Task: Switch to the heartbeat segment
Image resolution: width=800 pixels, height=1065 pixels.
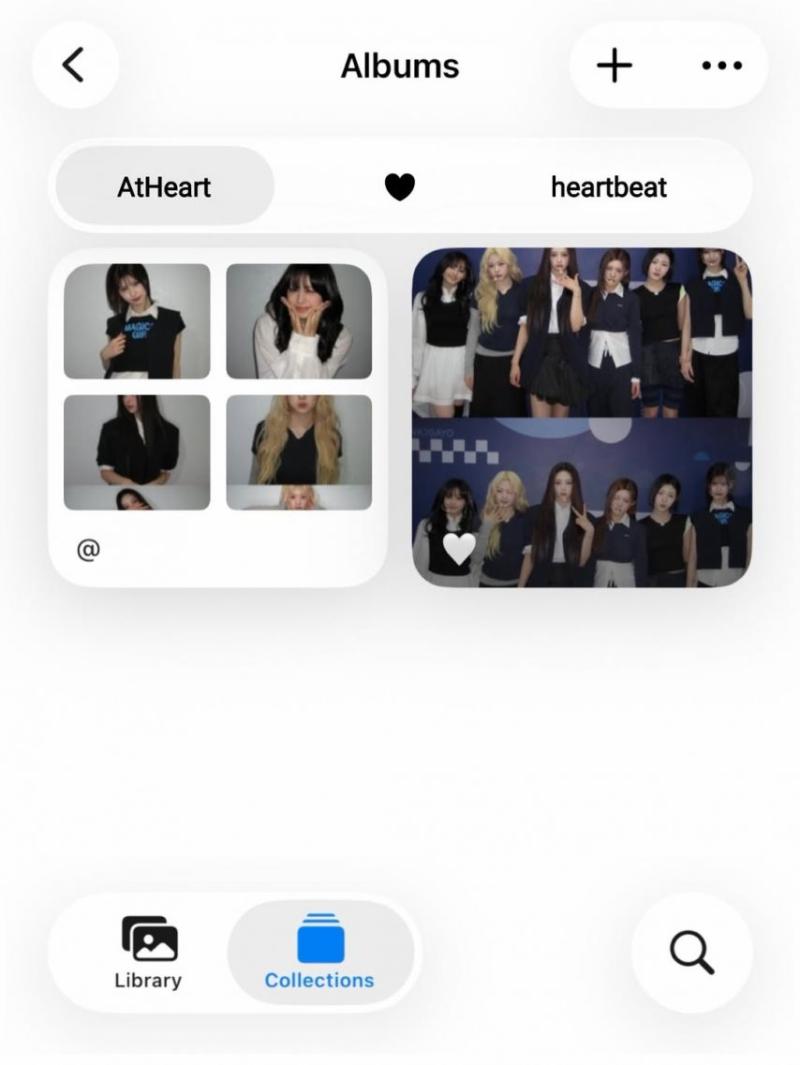Action: [x=608, y=187]
